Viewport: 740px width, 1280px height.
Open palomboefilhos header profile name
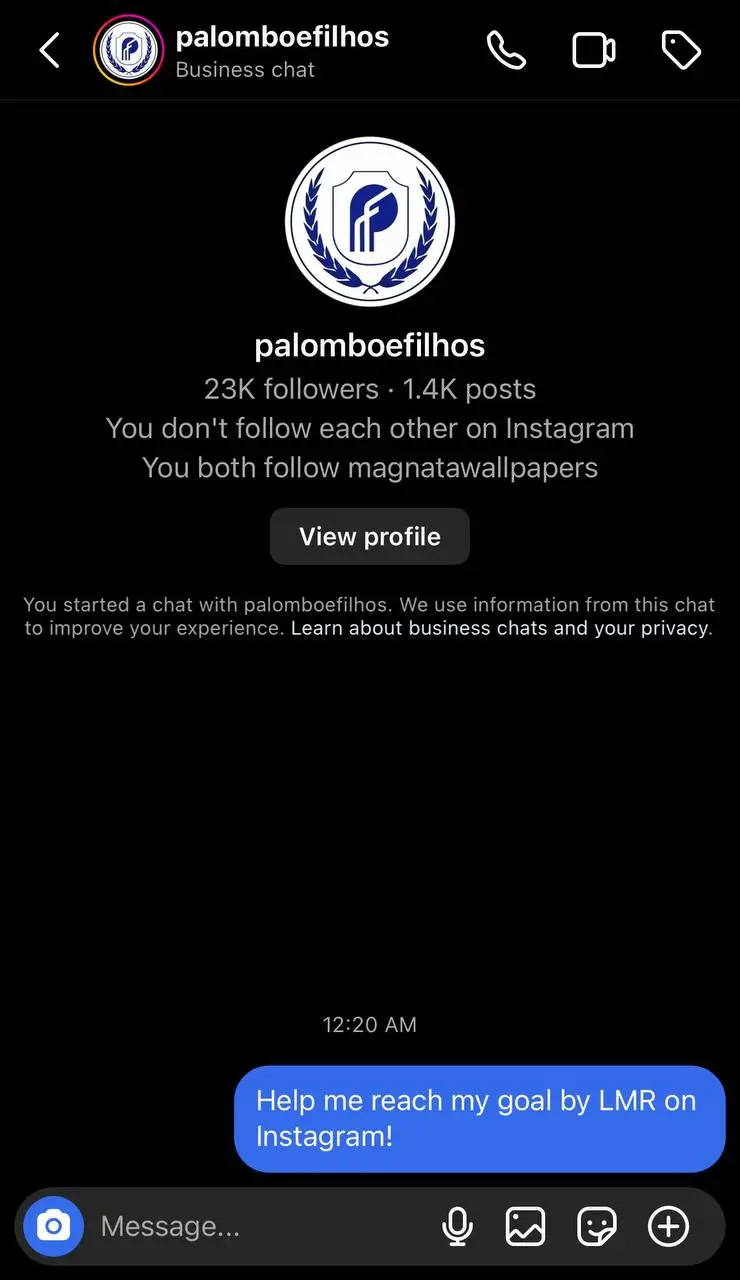[281, 38]
